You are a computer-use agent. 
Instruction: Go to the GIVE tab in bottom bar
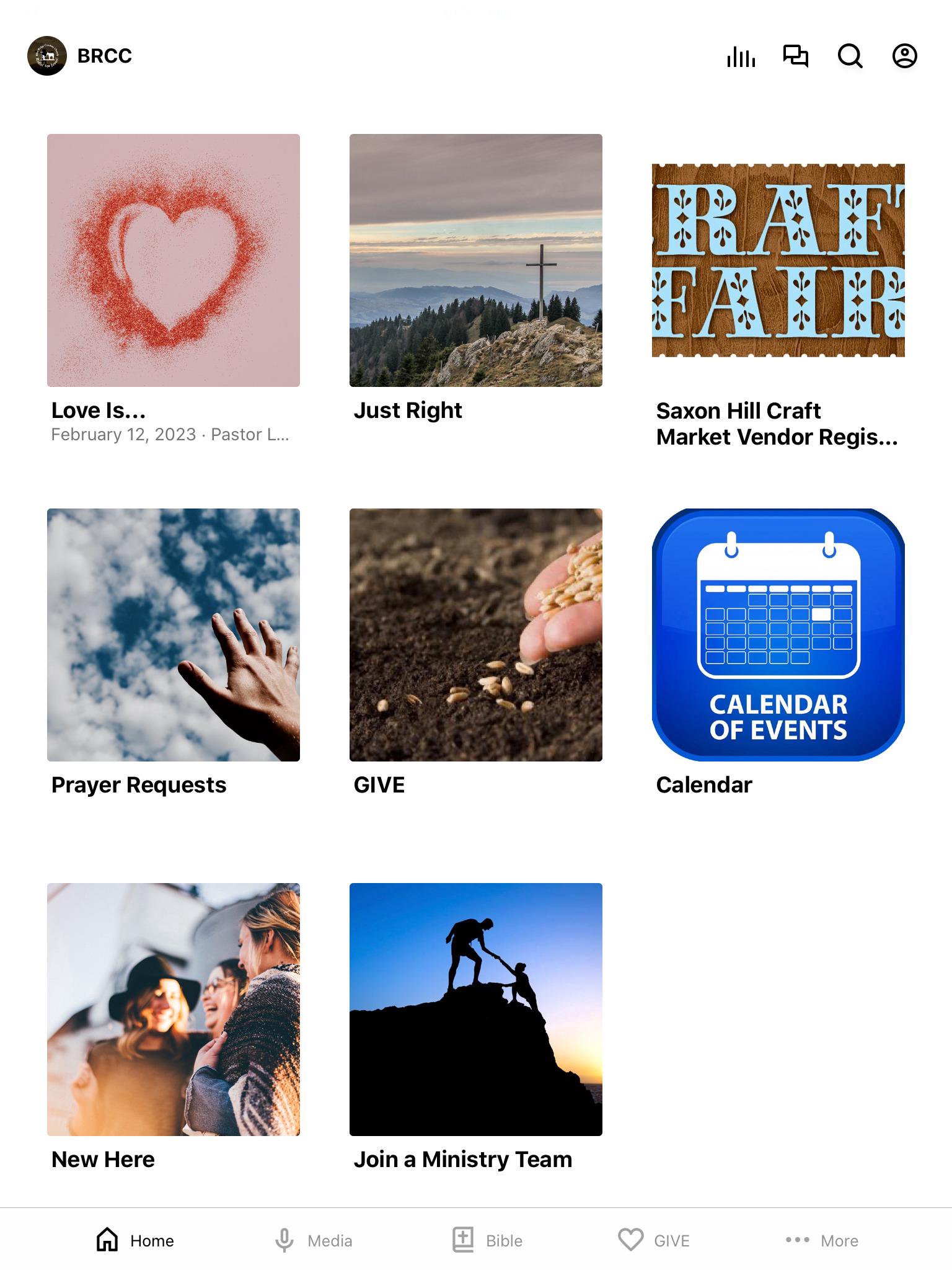point(654,1240)
